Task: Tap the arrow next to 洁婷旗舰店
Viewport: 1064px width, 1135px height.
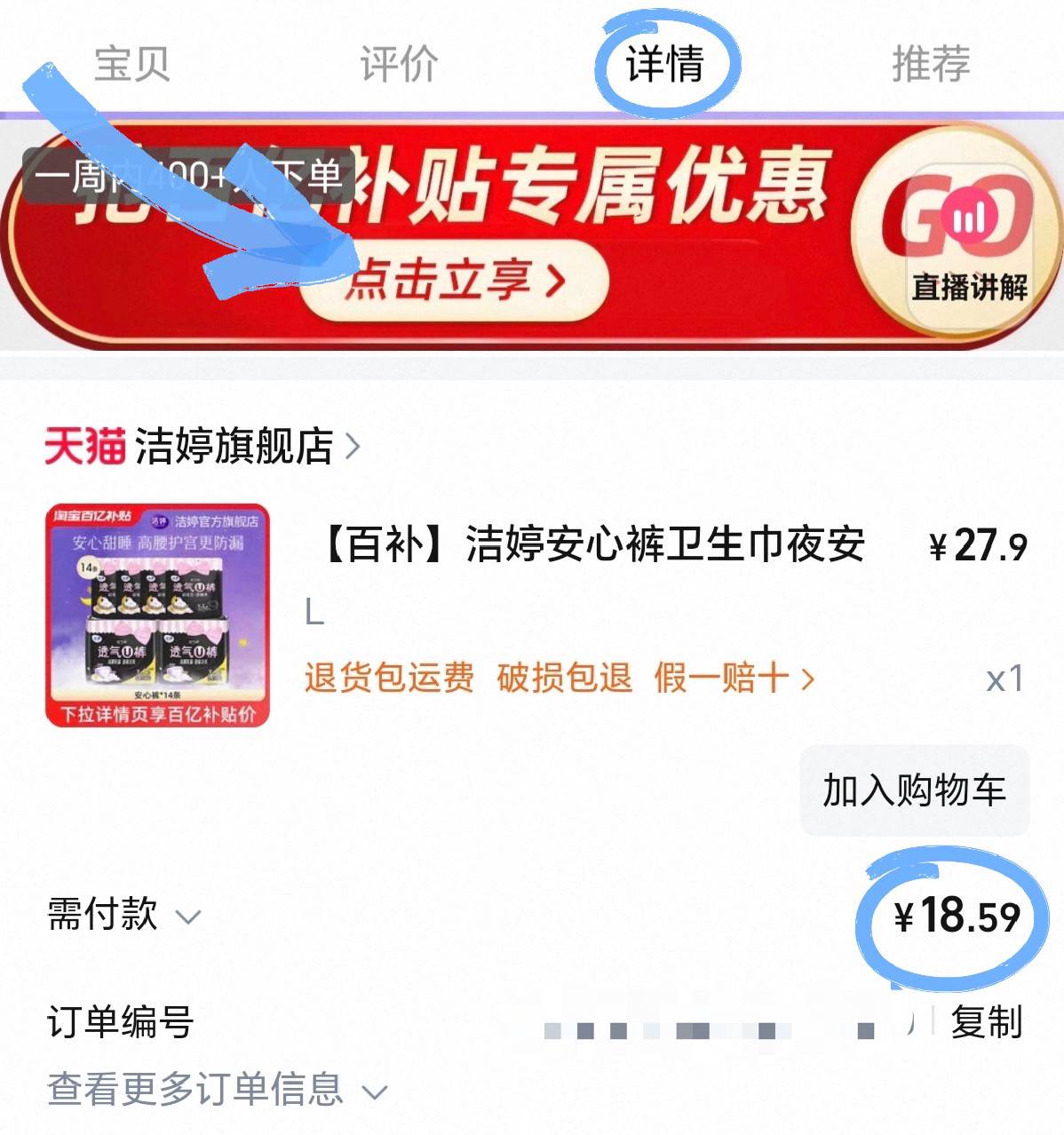Action: (353, 448)
